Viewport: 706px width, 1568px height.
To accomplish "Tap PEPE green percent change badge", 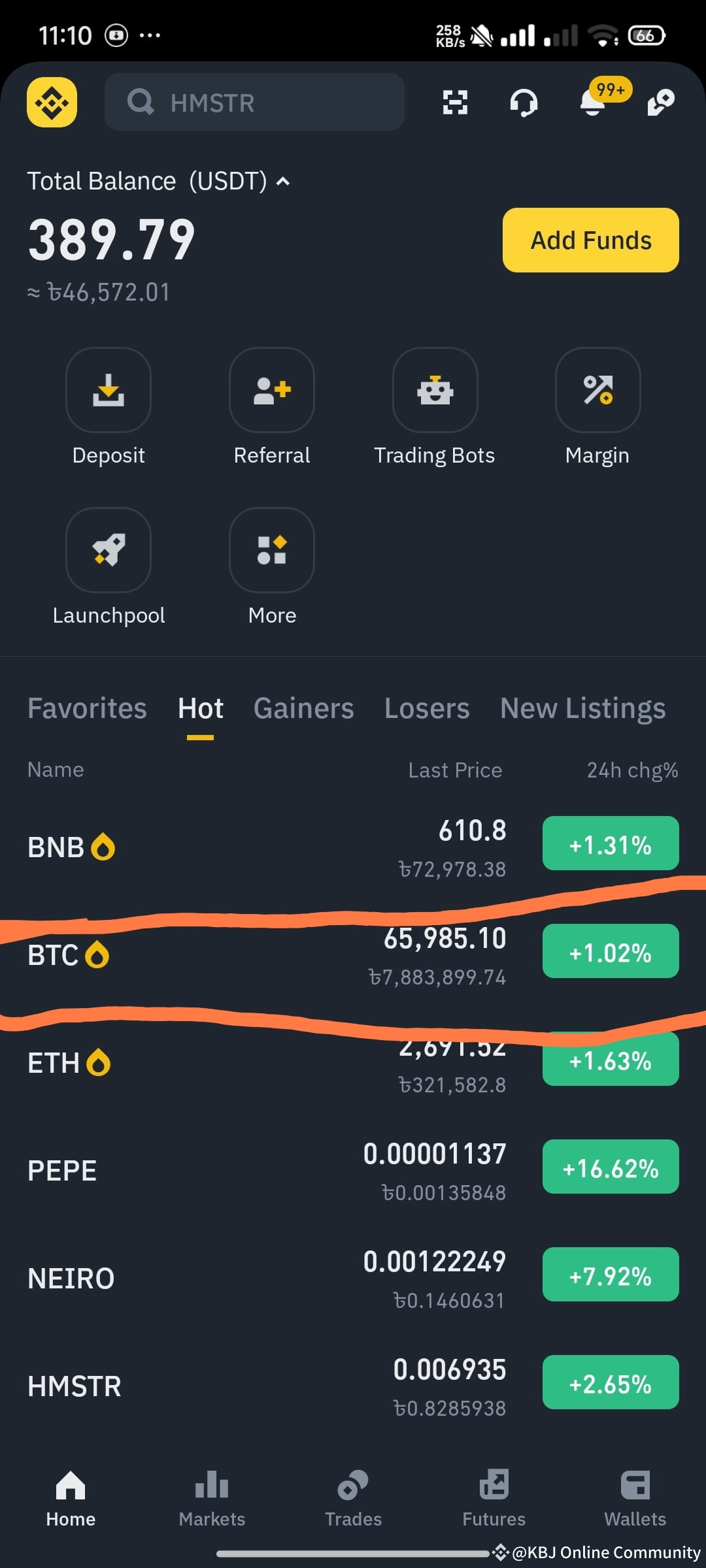I will pyautogui.click(x=610, y=1168).
